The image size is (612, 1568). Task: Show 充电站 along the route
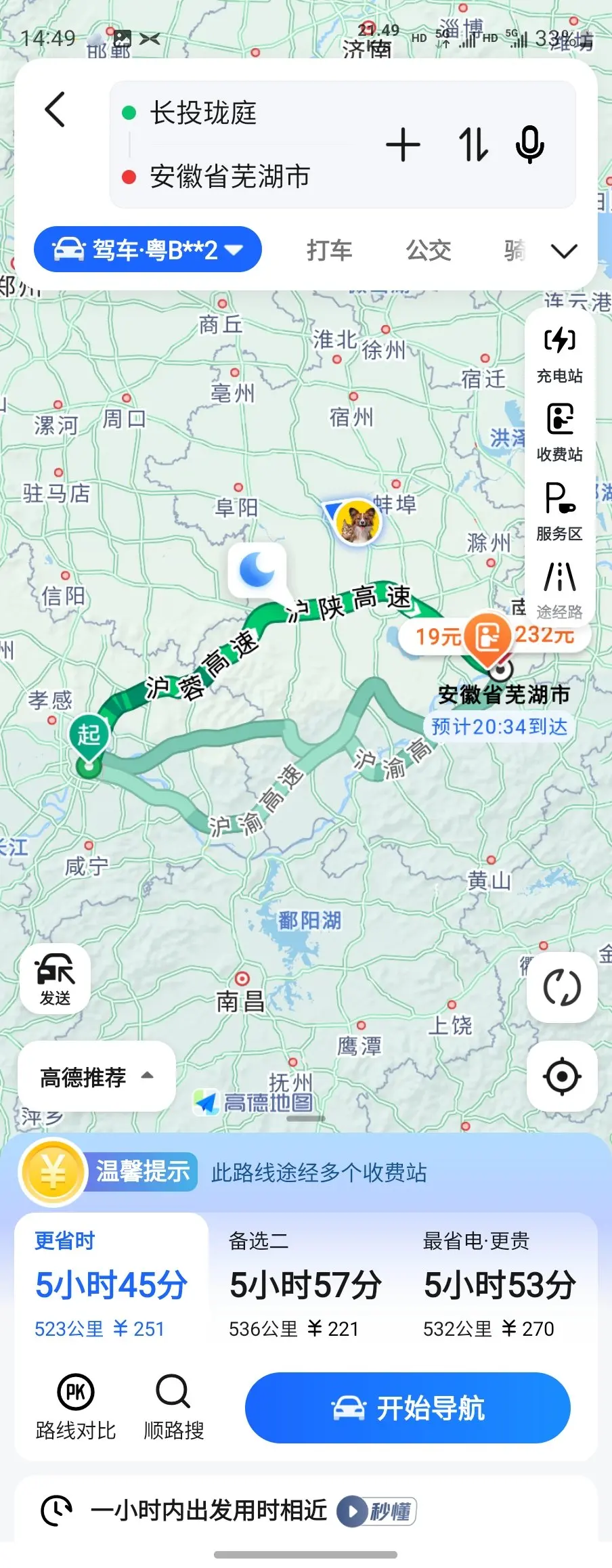coord(559,355)
